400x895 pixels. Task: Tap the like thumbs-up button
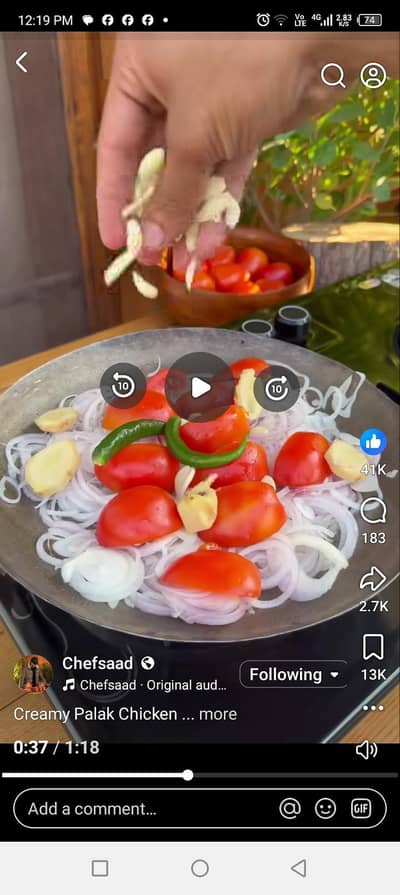pyautogui.click(x=373, y=442)
